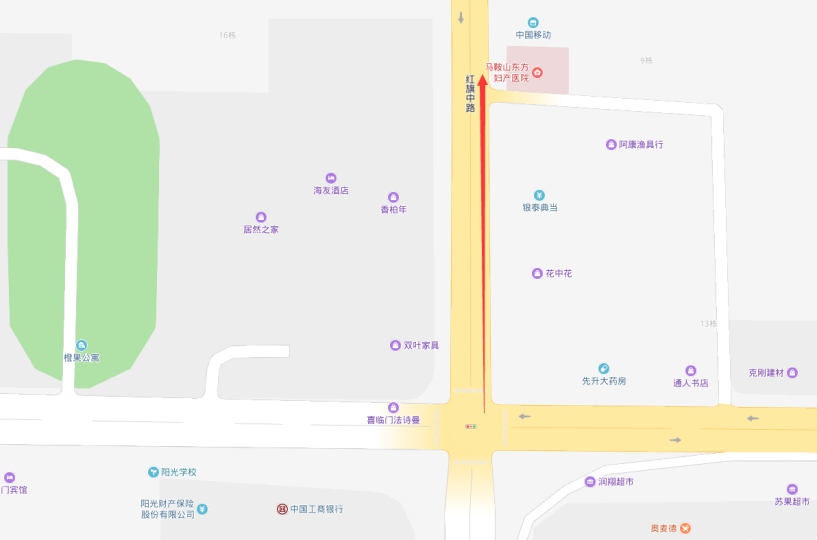The height and width of the screenshot is (540, 817).
Task: Open the 银泰典当 marker
Action: click(x=539, y=195)
